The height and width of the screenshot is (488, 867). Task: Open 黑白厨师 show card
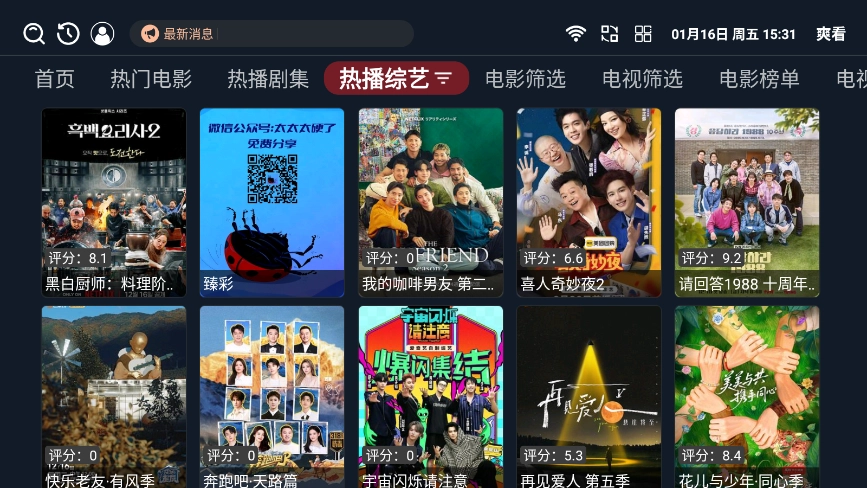(x=114, y=202)
